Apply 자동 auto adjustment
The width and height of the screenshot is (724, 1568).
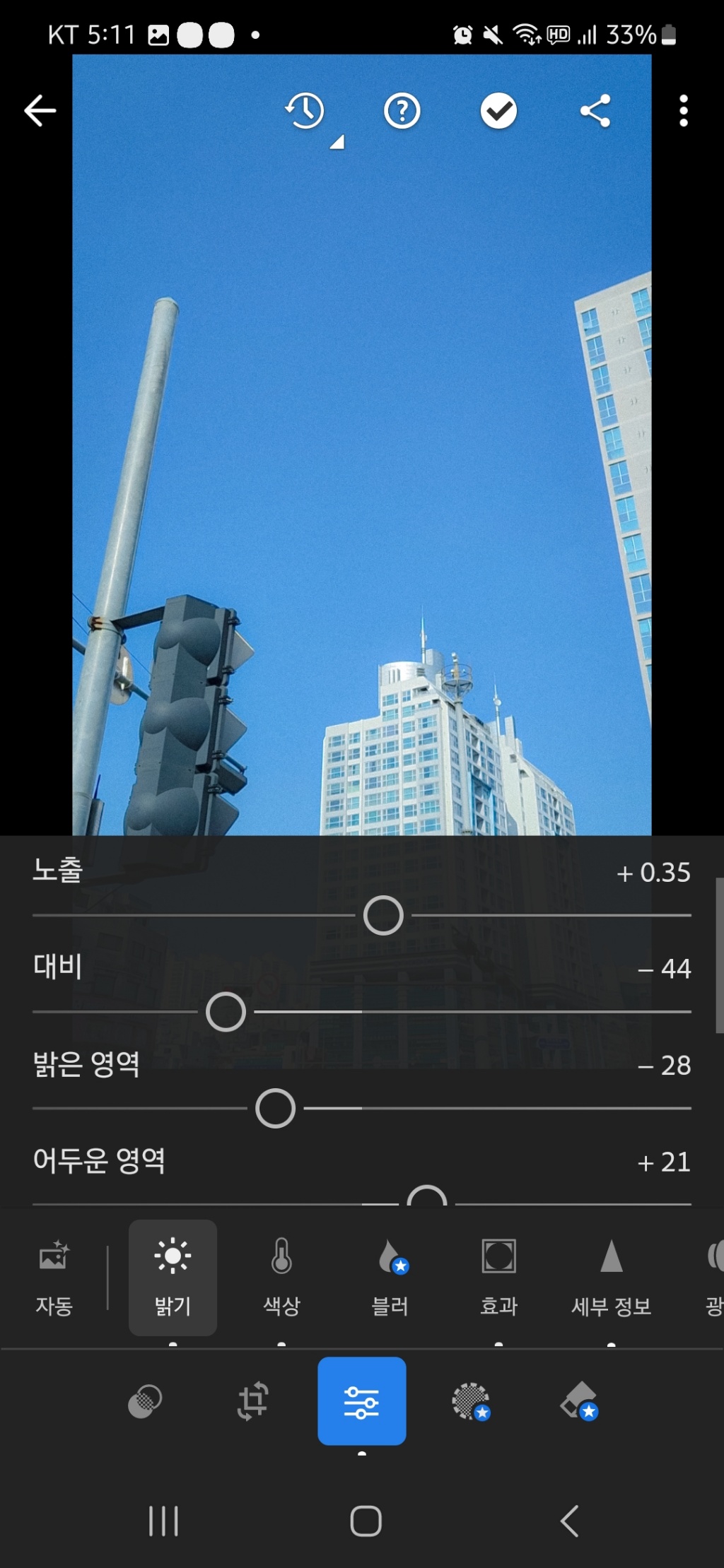coord(54,1277)
